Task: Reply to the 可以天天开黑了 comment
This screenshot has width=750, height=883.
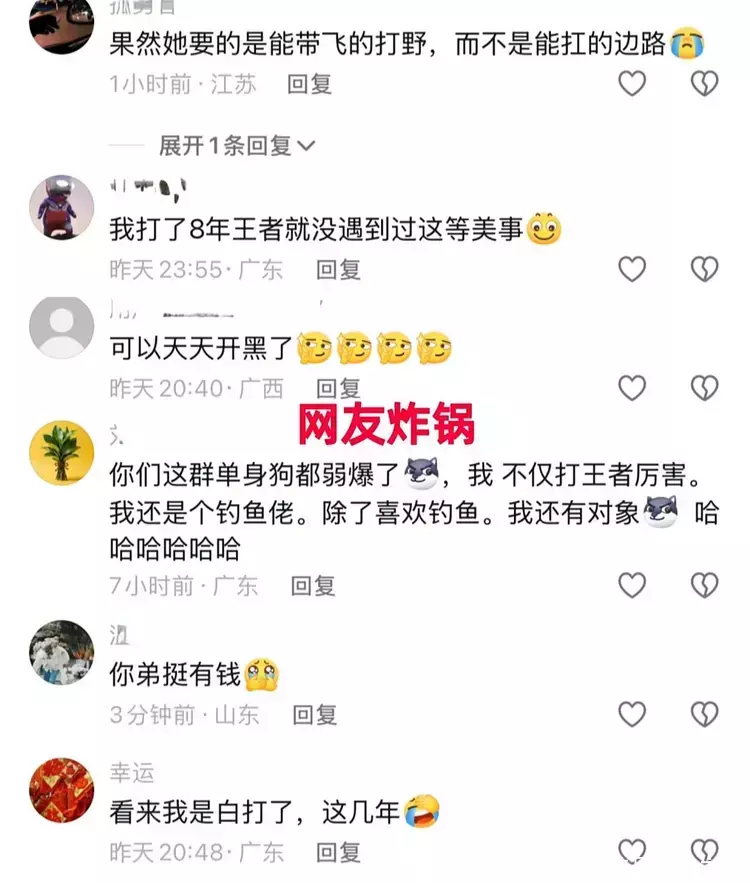Action: (338, 388)
